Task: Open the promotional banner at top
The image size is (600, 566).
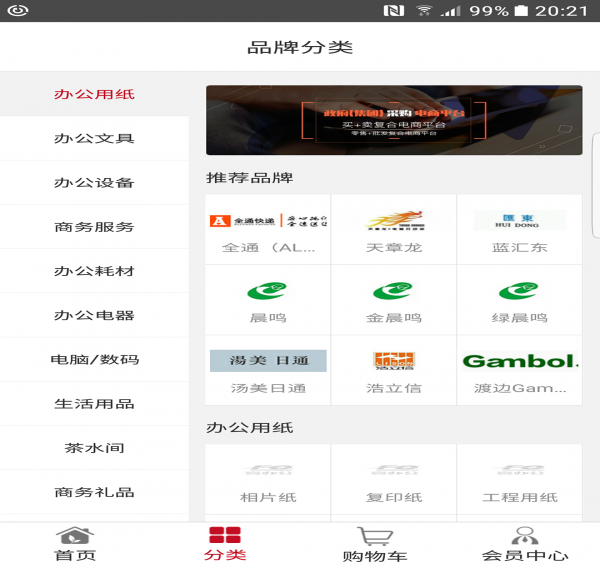Action: coord(394,120)
